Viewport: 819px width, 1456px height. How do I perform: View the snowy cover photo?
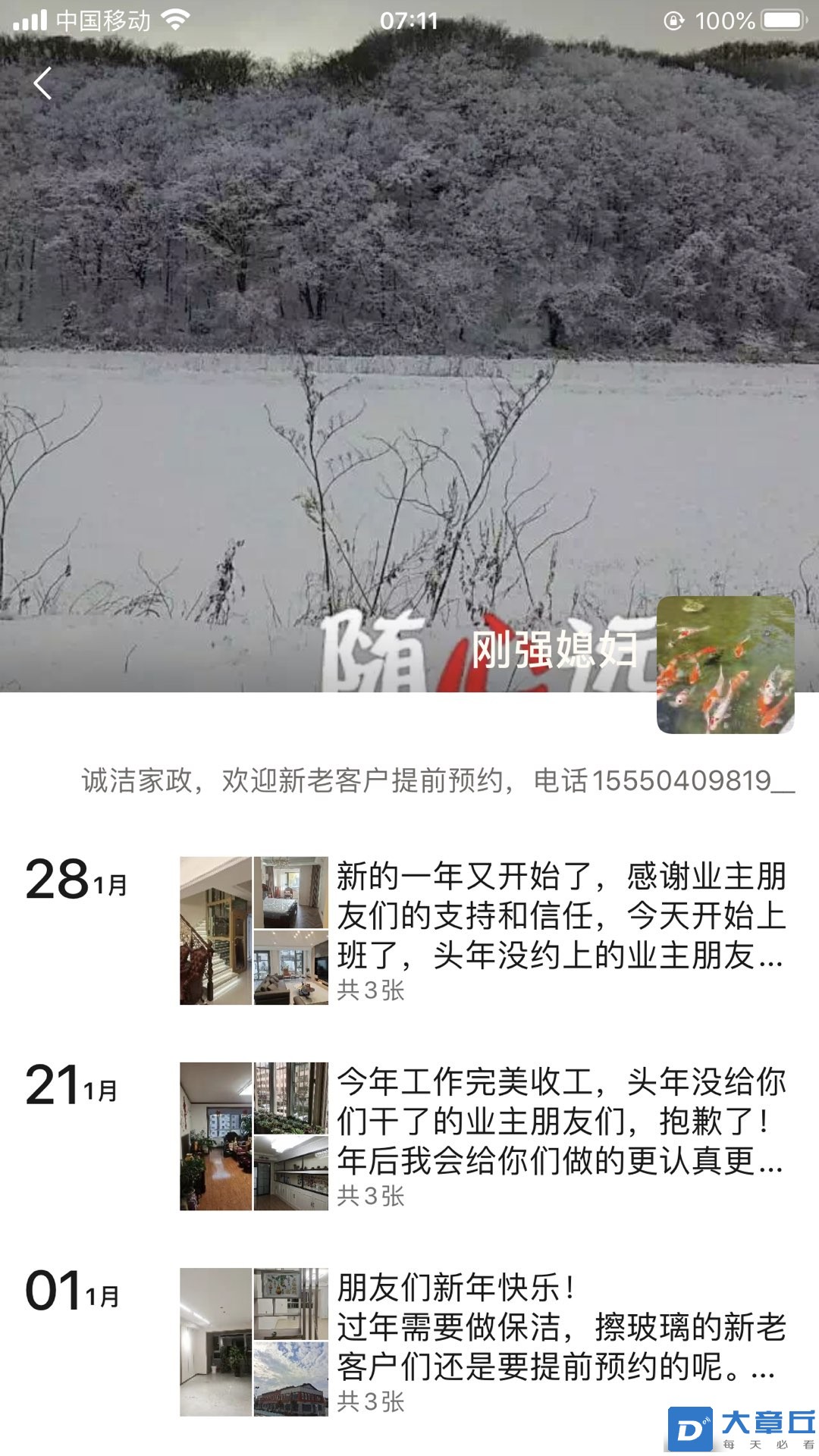(x=409, y=341)
